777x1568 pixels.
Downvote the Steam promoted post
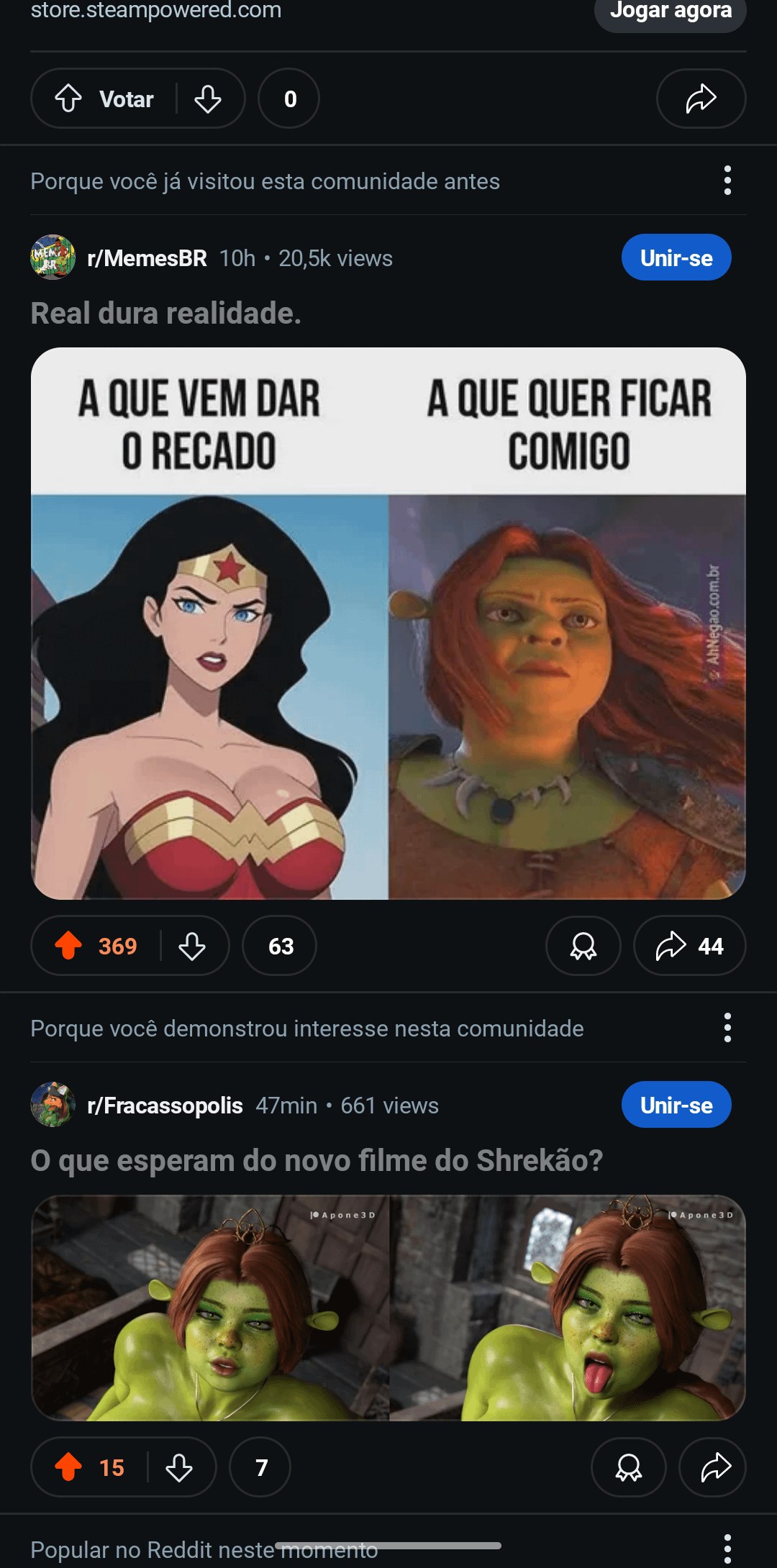pyautogui.click(x=208, y=99)
